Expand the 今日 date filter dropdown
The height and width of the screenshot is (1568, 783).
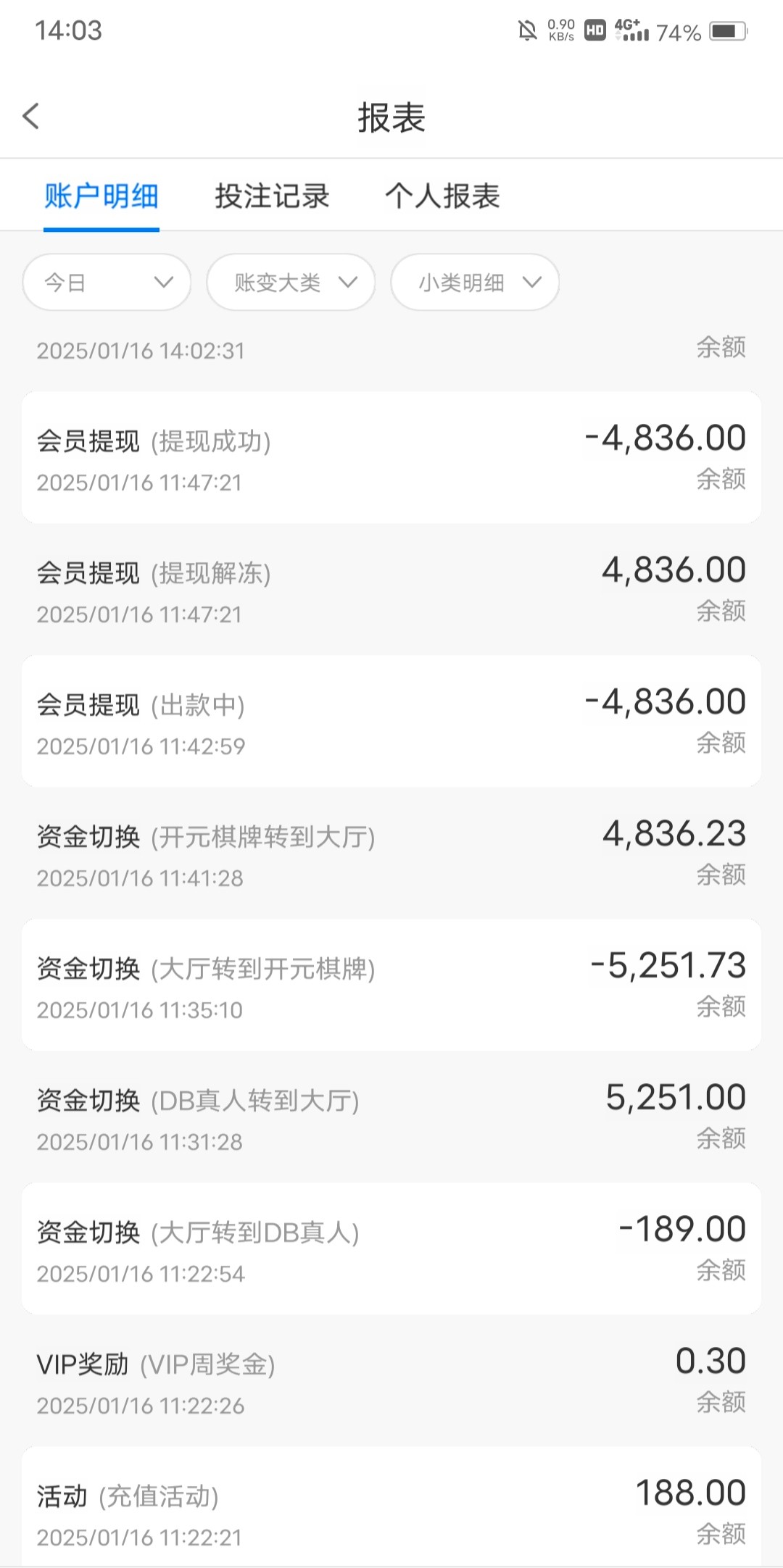tap(107, 282)
